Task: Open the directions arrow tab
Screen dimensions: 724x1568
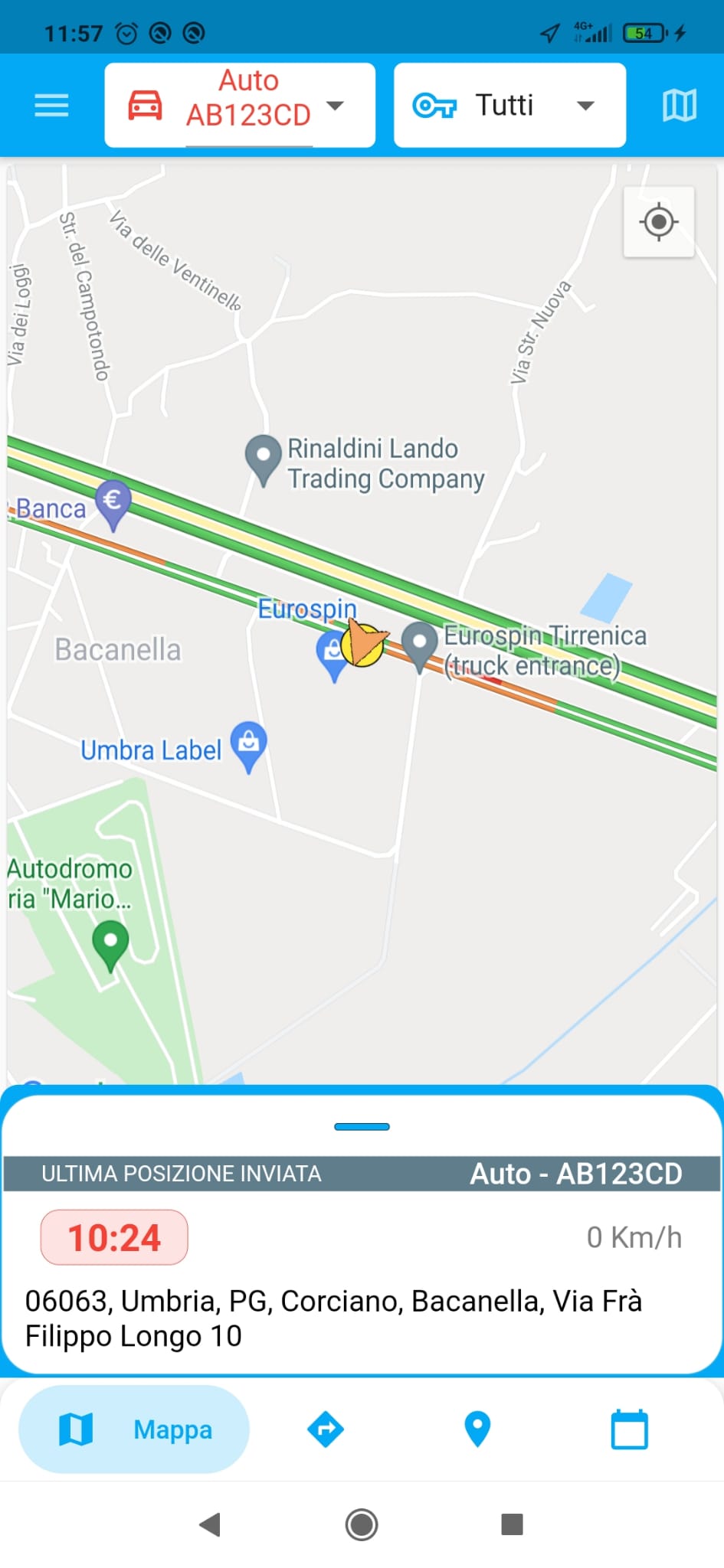Action: coord(326,1429)
